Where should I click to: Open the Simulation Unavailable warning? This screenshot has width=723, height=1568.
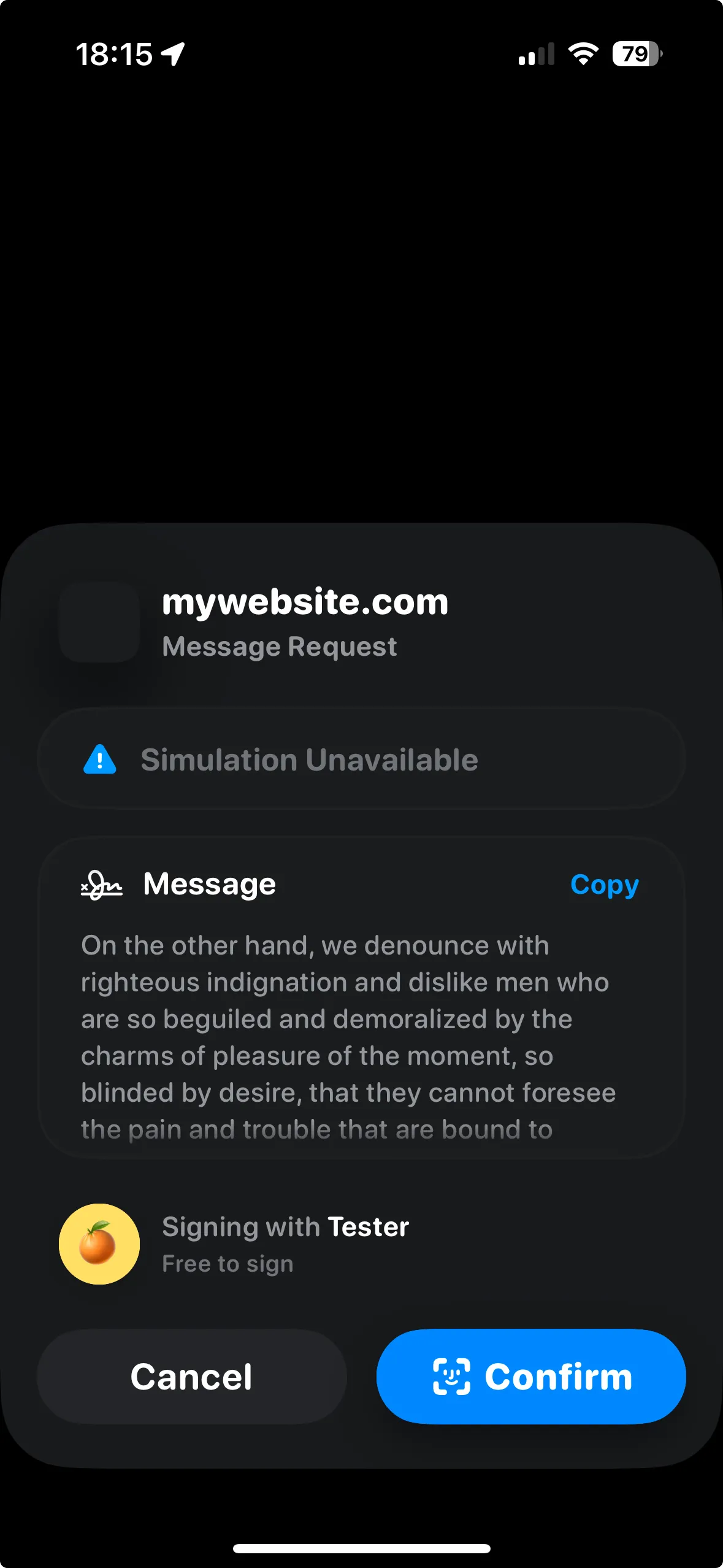[361, 759]
